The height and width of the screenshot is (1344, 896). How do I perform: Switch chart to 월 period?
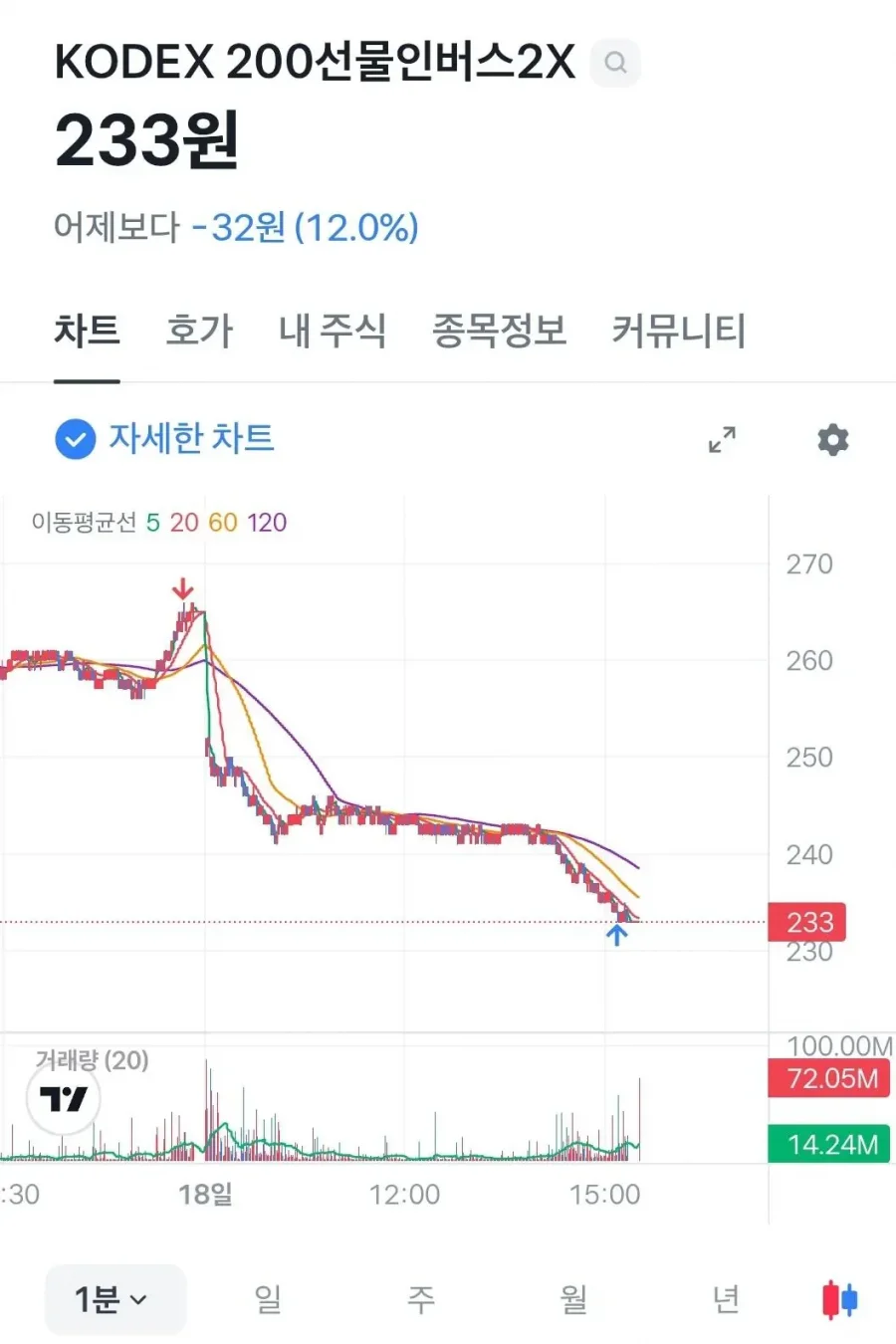click(573, 1299)
